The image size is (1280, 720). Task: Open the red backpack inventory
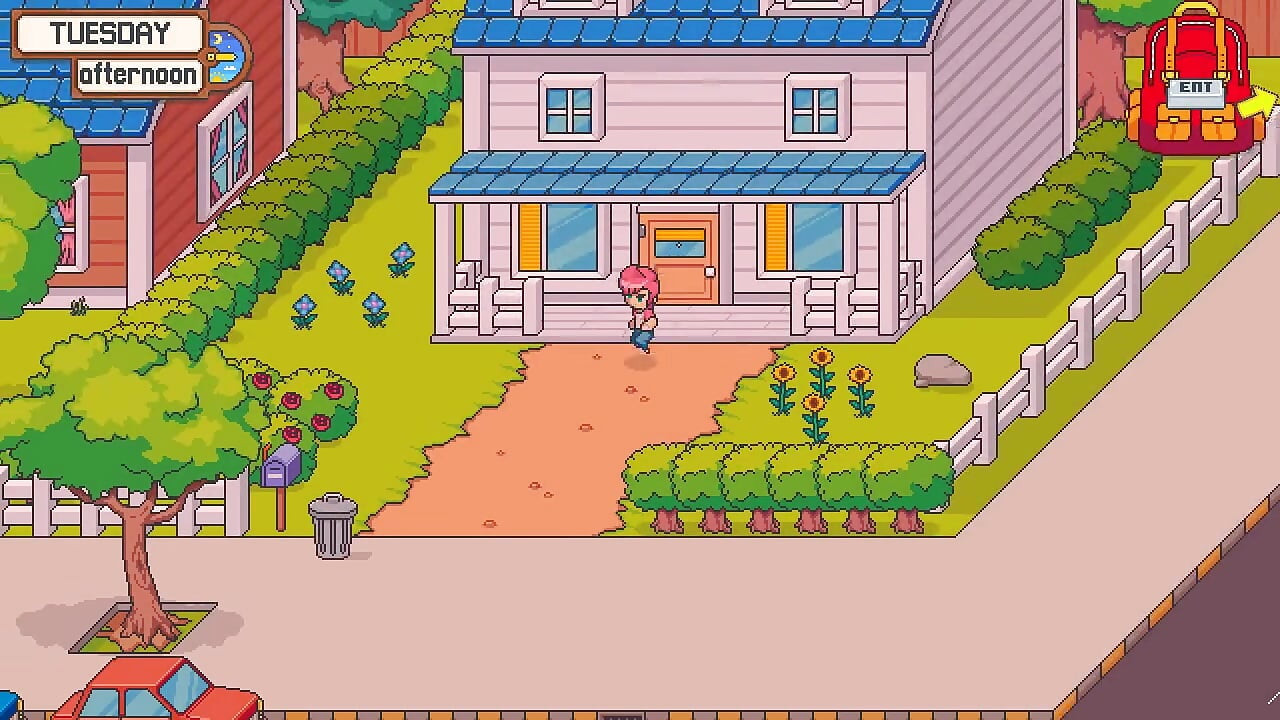[x=1195, y=85]
